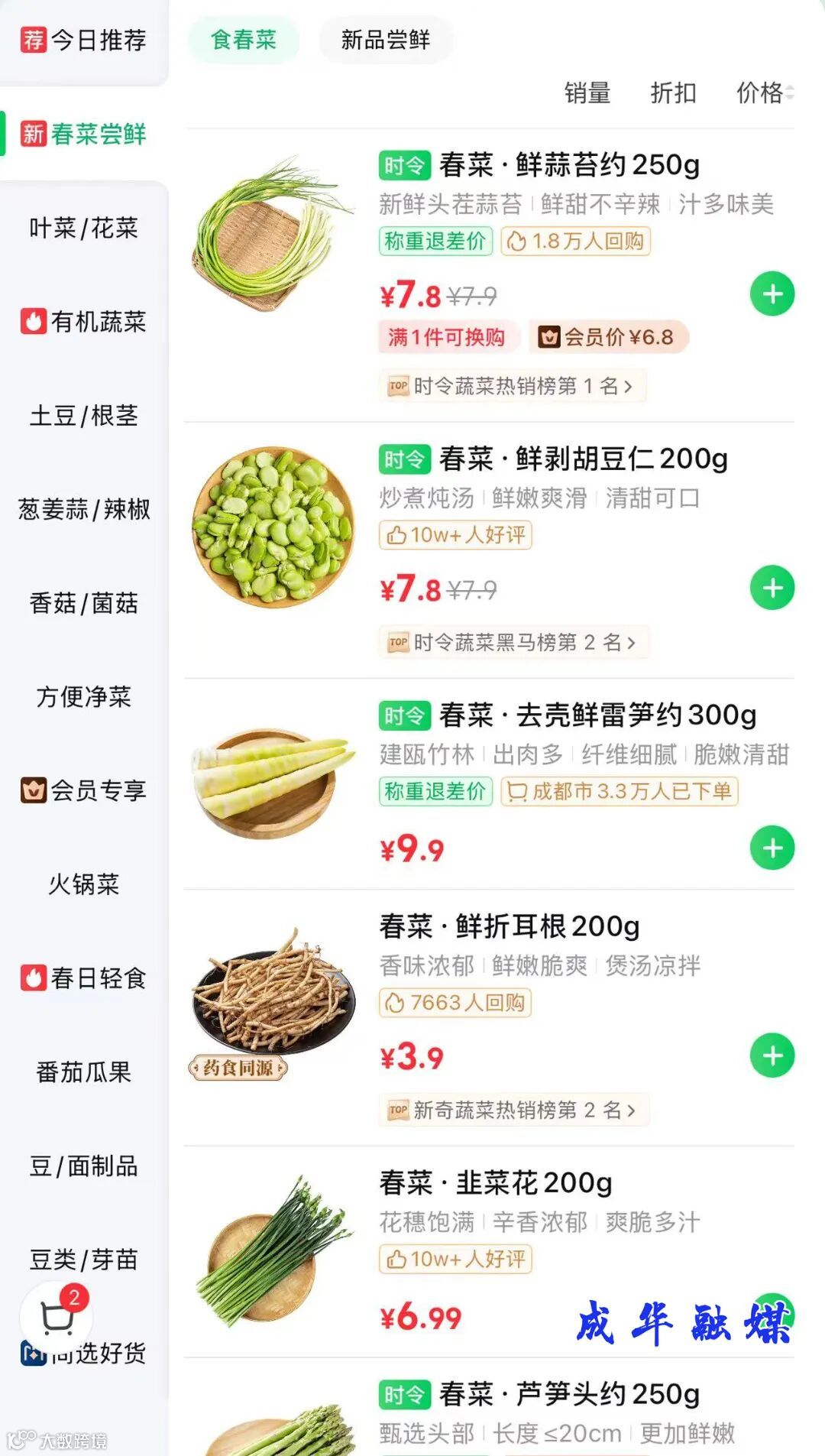The width and height of the screenshot is (825, 1456).
Task: View 时令蔬菜热销榜第1名 ranking
Action: click(513, 386)
